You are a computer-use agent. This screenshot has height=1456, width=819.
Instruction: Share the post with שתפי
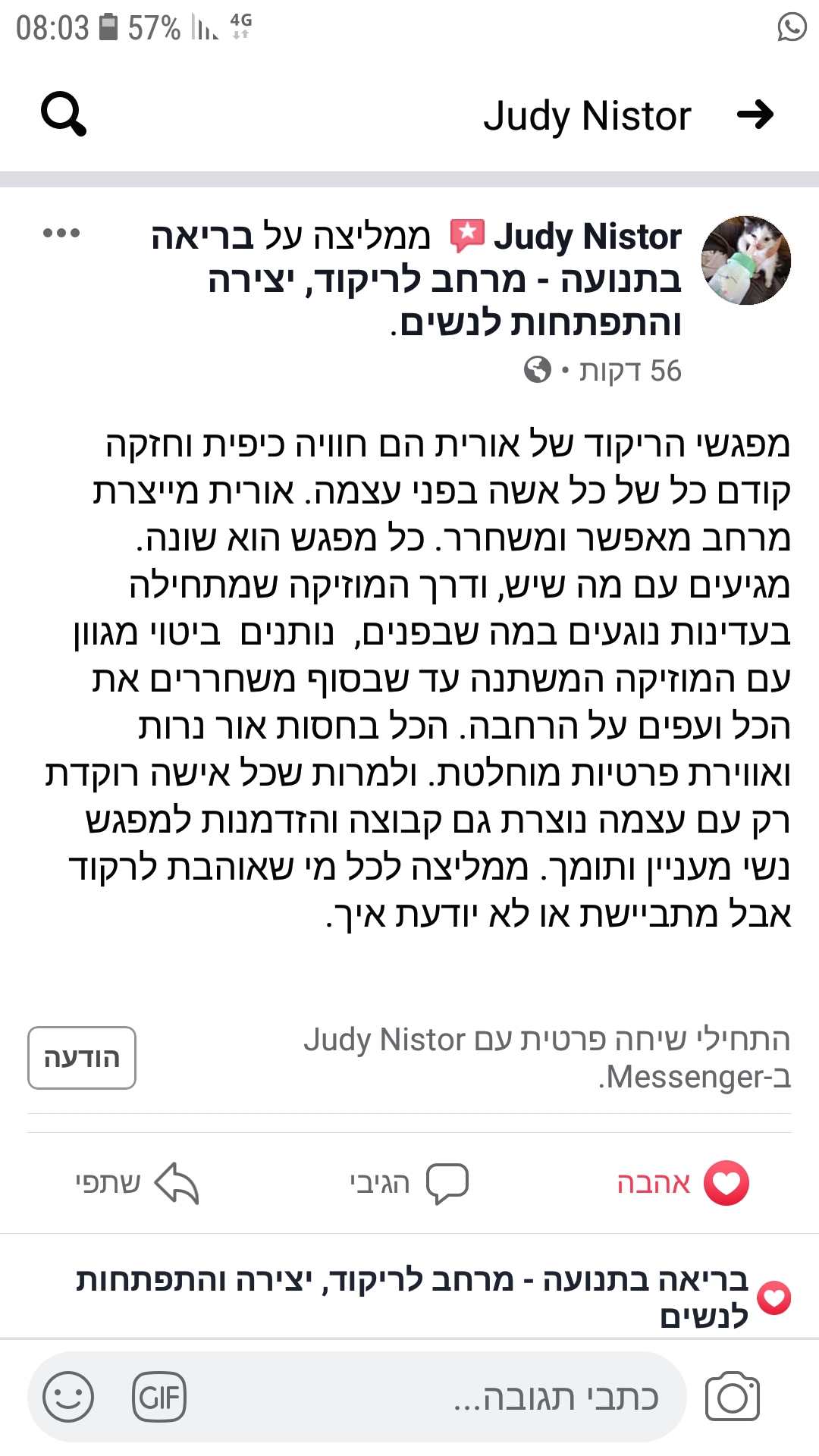click(x=136, y=1183)
